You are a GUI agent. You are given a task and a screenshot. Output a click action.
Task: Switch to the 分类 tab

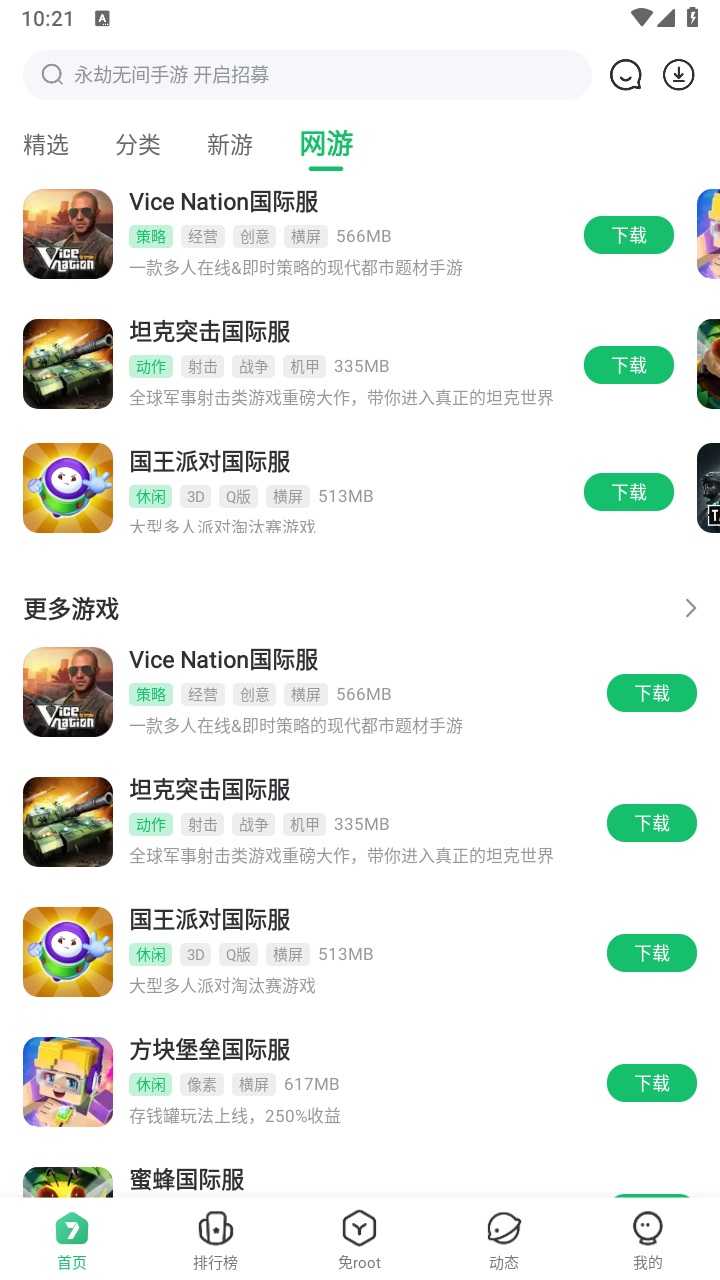pos(138,146)
